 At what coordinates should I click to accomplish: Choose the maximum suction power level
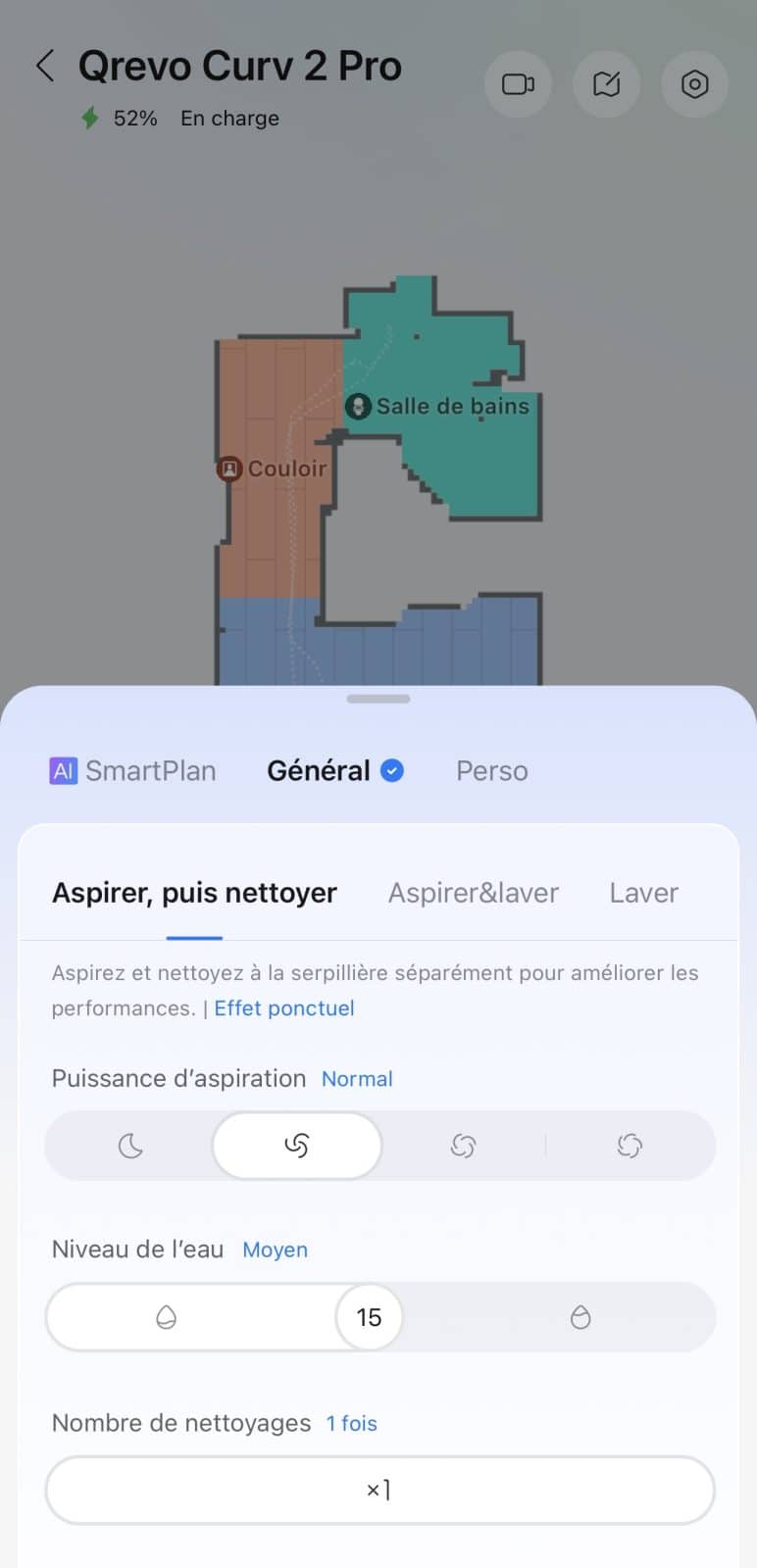(630, 1146)
